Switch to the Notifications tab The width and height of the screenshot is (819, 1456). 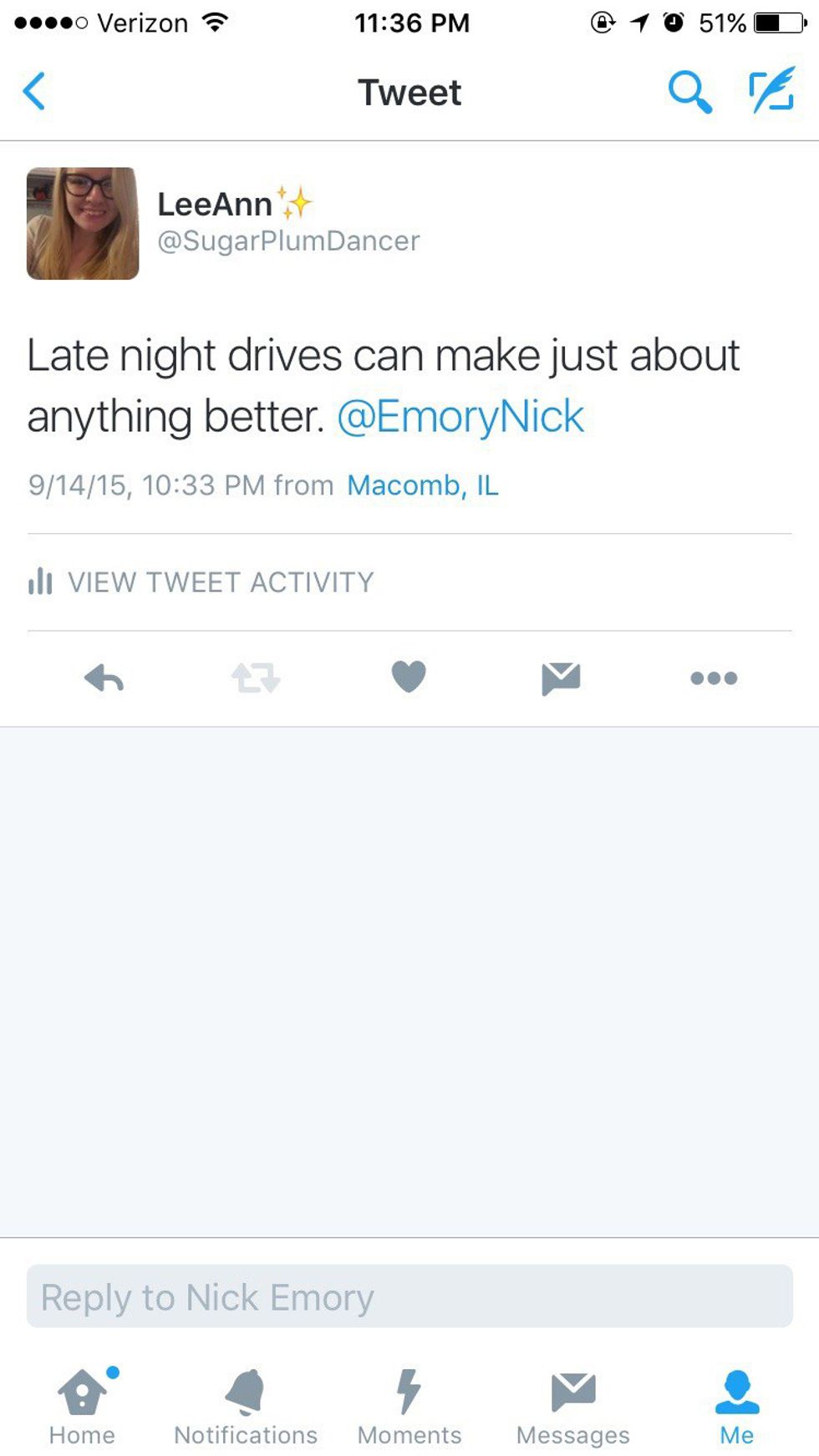246,1408
